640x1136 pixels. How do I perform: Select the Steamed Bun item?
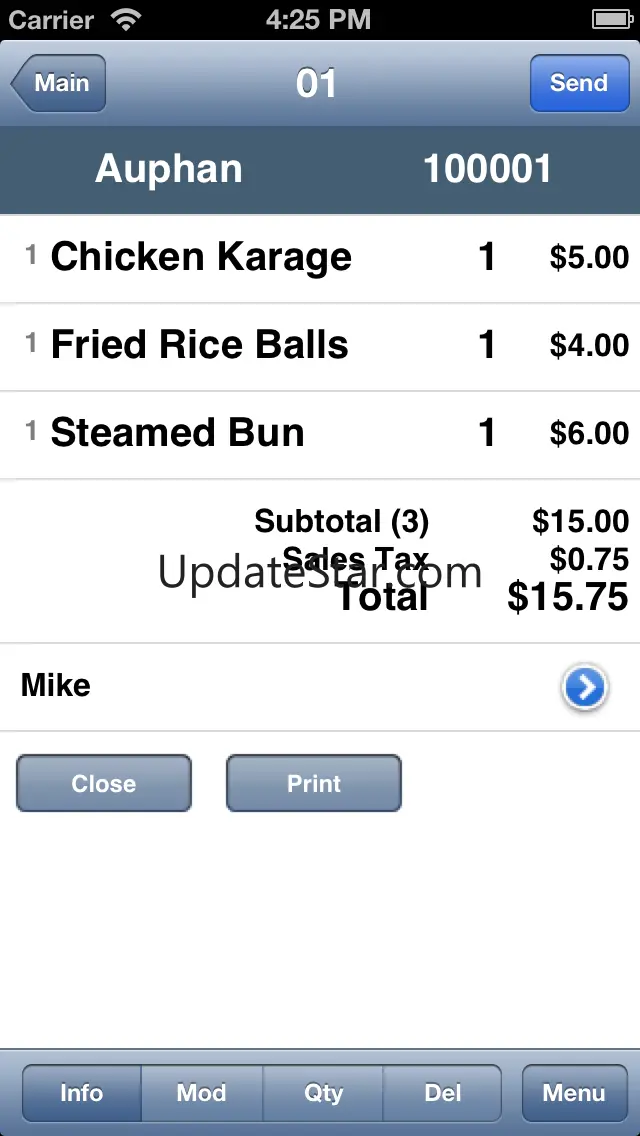click(178, 433)
